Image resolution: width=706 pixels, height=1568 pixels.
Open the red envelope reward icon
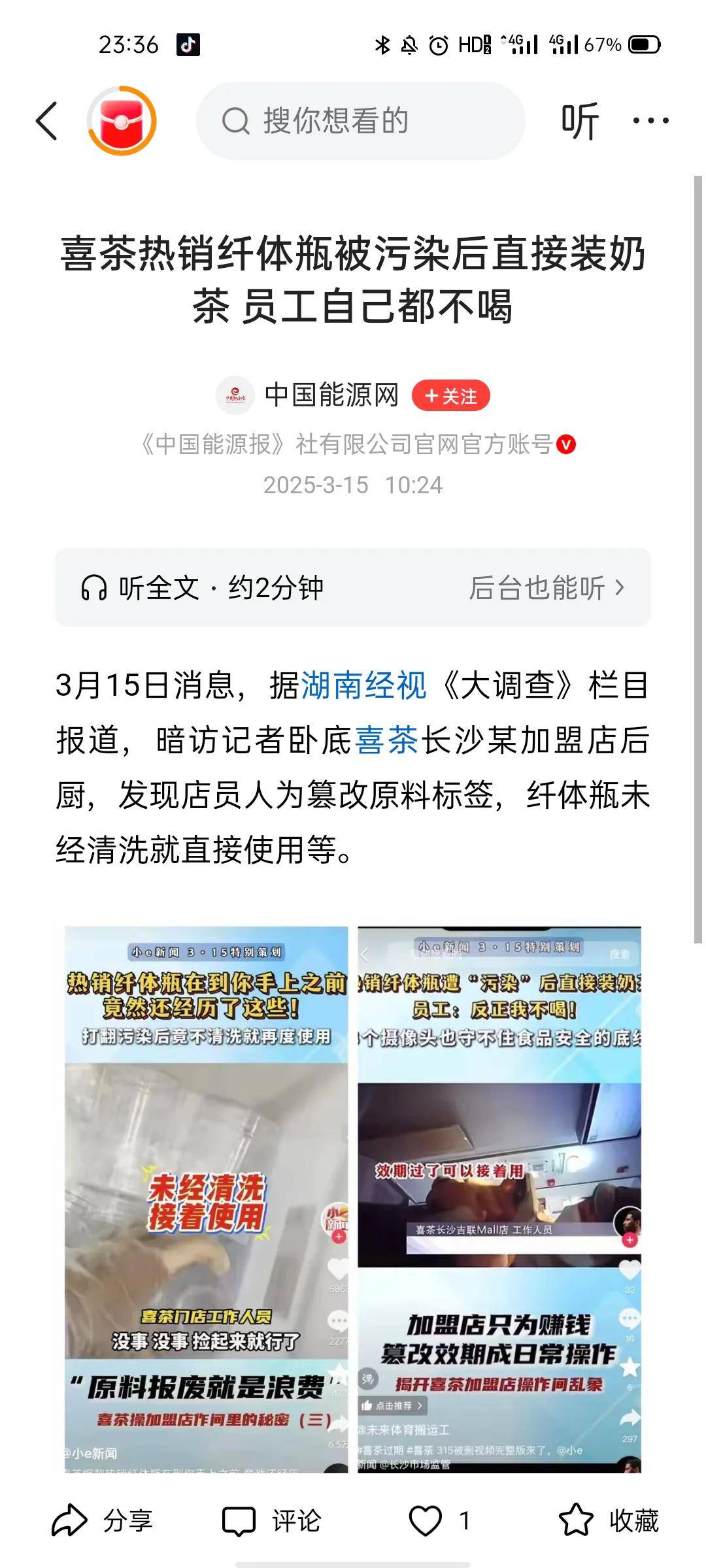122,121
